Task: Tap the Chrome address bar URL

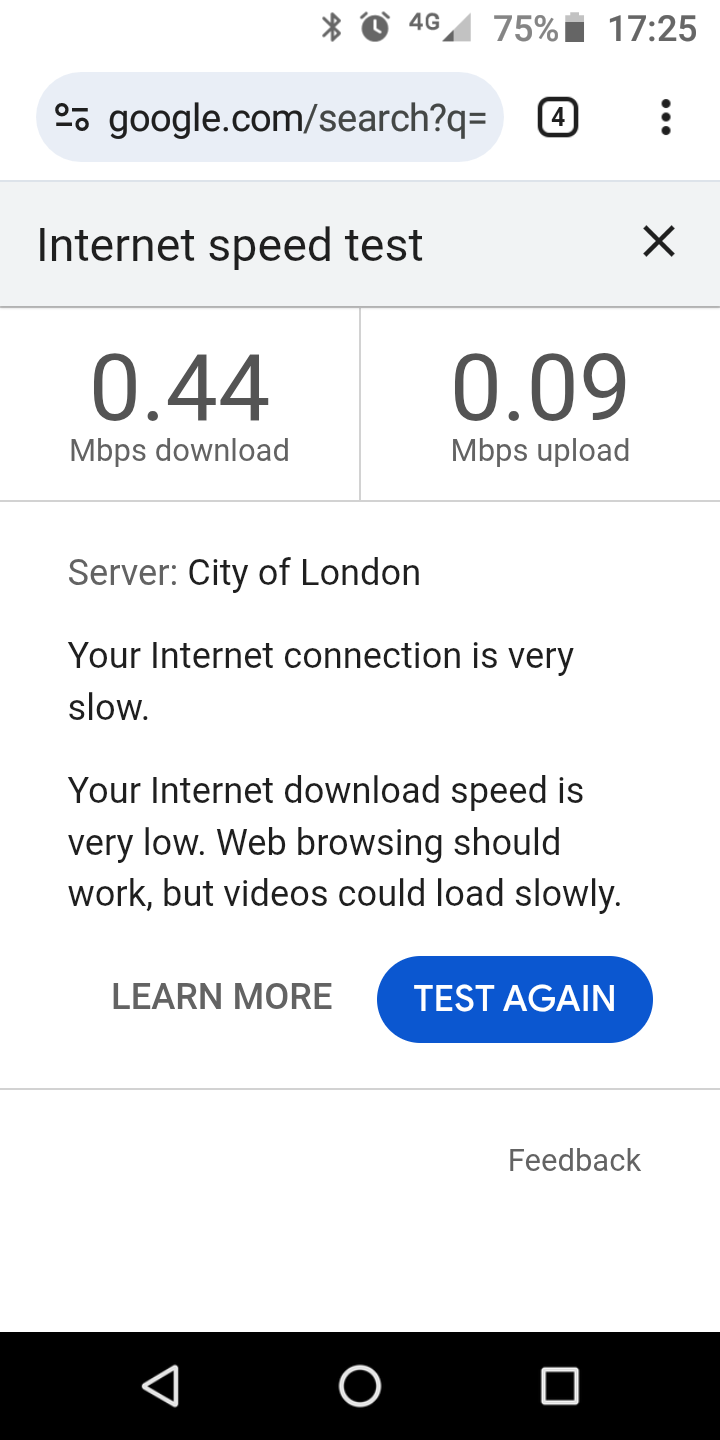Action: click(297, 118)
